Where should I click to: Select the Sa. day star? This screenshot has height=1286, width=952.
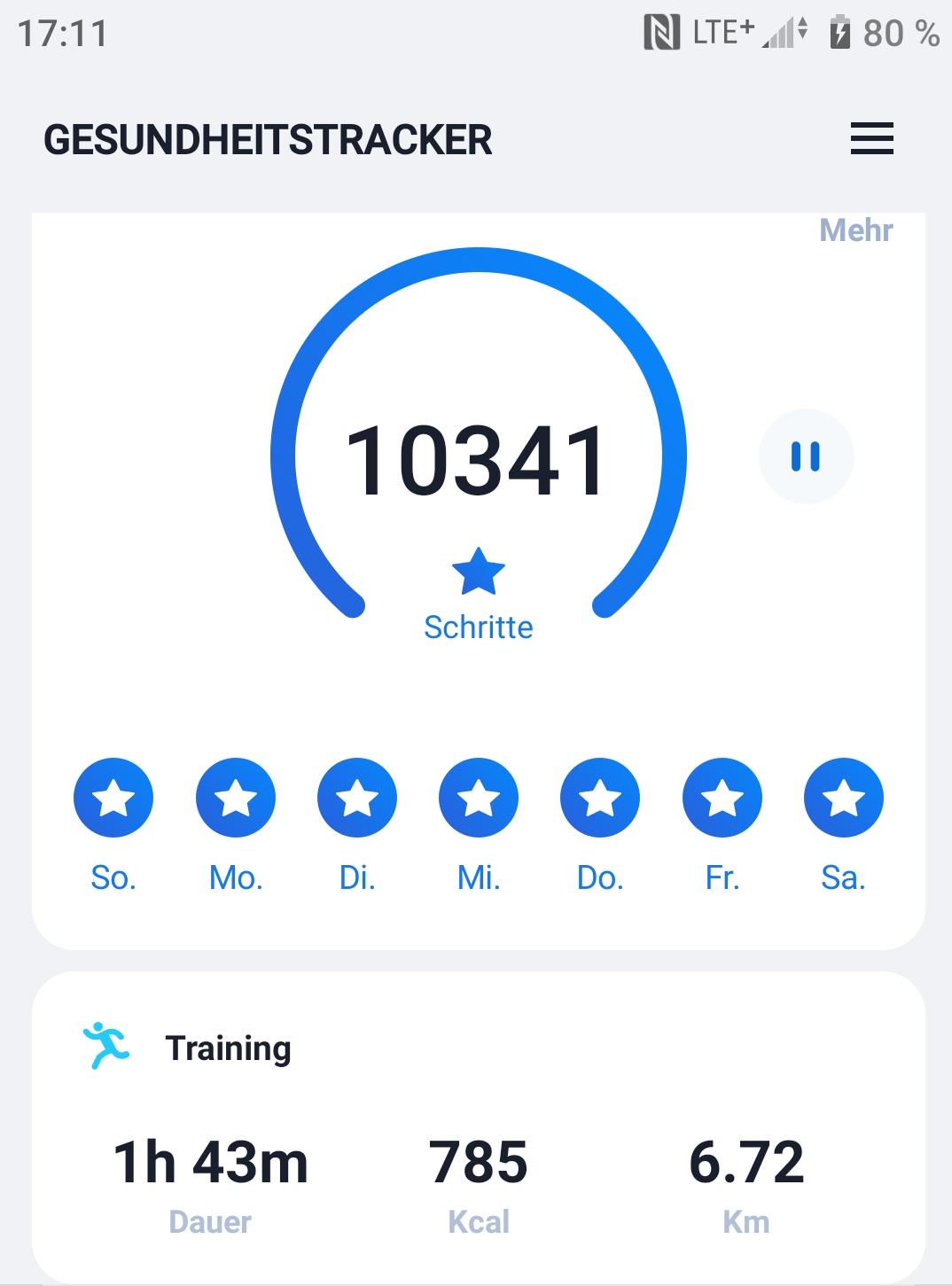pyautogui.click(x=843, y=799)
